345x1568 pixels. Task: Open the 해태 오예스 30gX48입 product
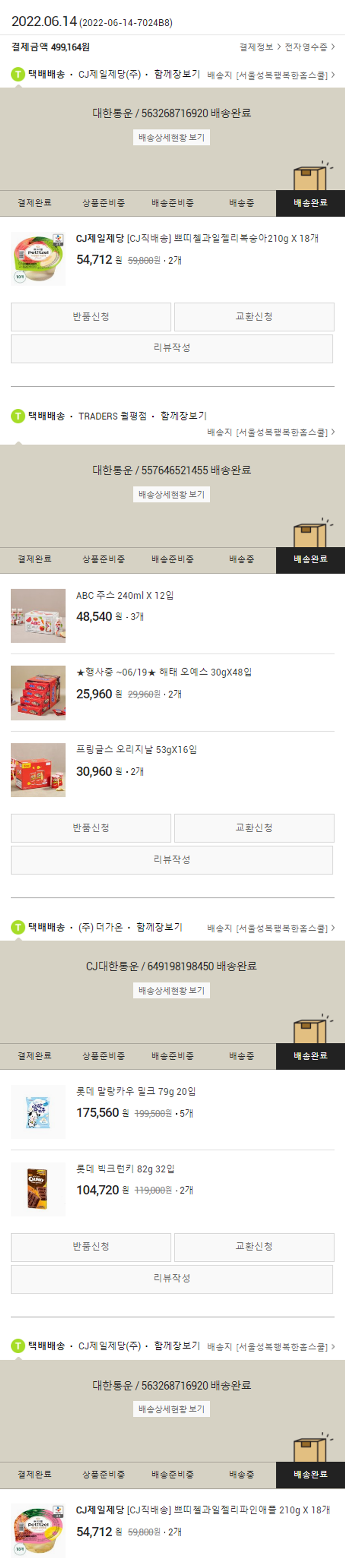(x=164, y=672)
